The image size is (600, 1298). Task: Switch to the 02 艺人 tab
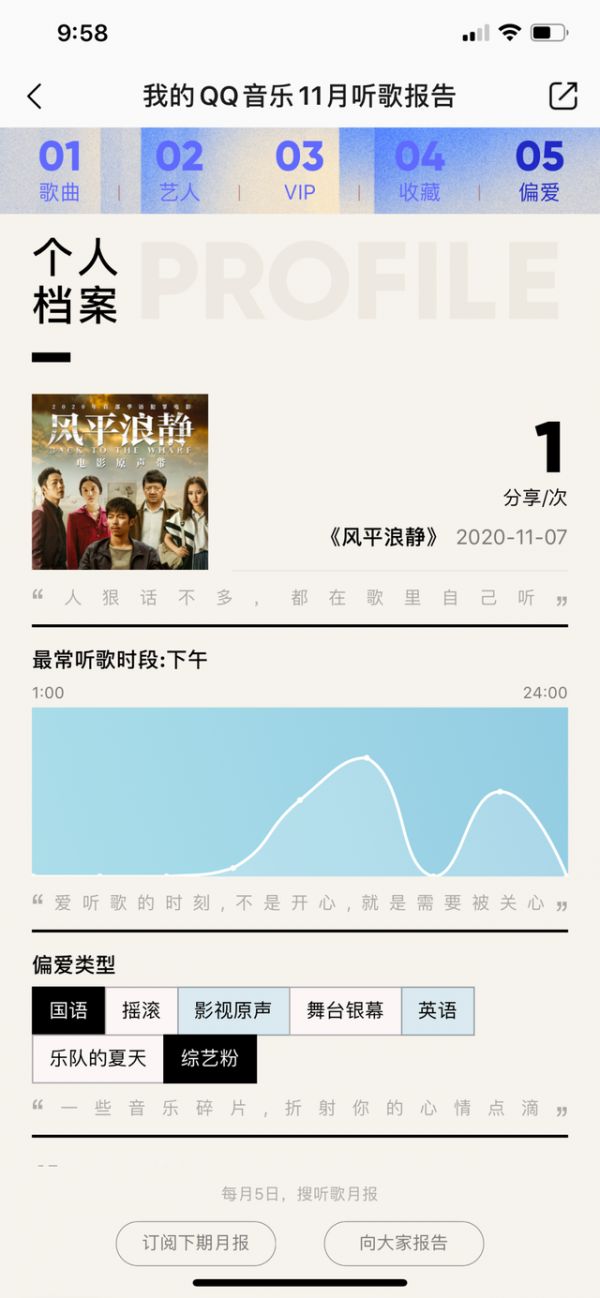tap(179, 171)
